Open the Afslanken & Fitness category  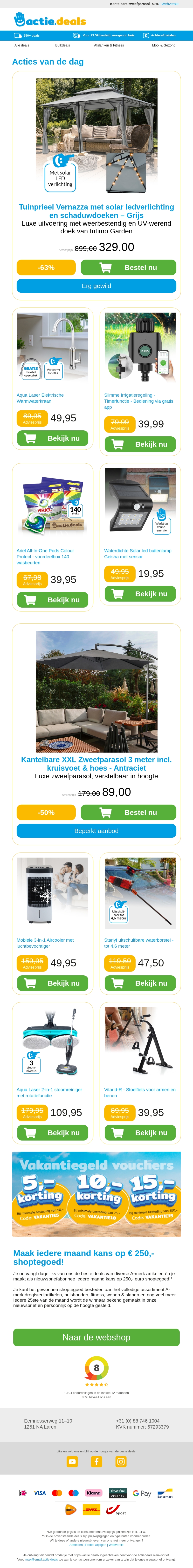pyautogui.click(x=109, y=45)
